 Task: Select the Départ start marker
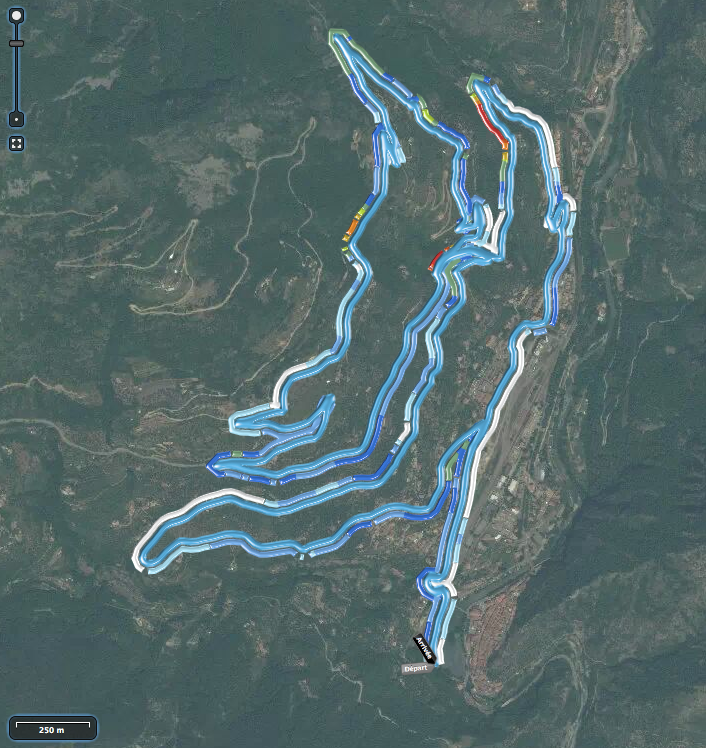tap(415, 668)
